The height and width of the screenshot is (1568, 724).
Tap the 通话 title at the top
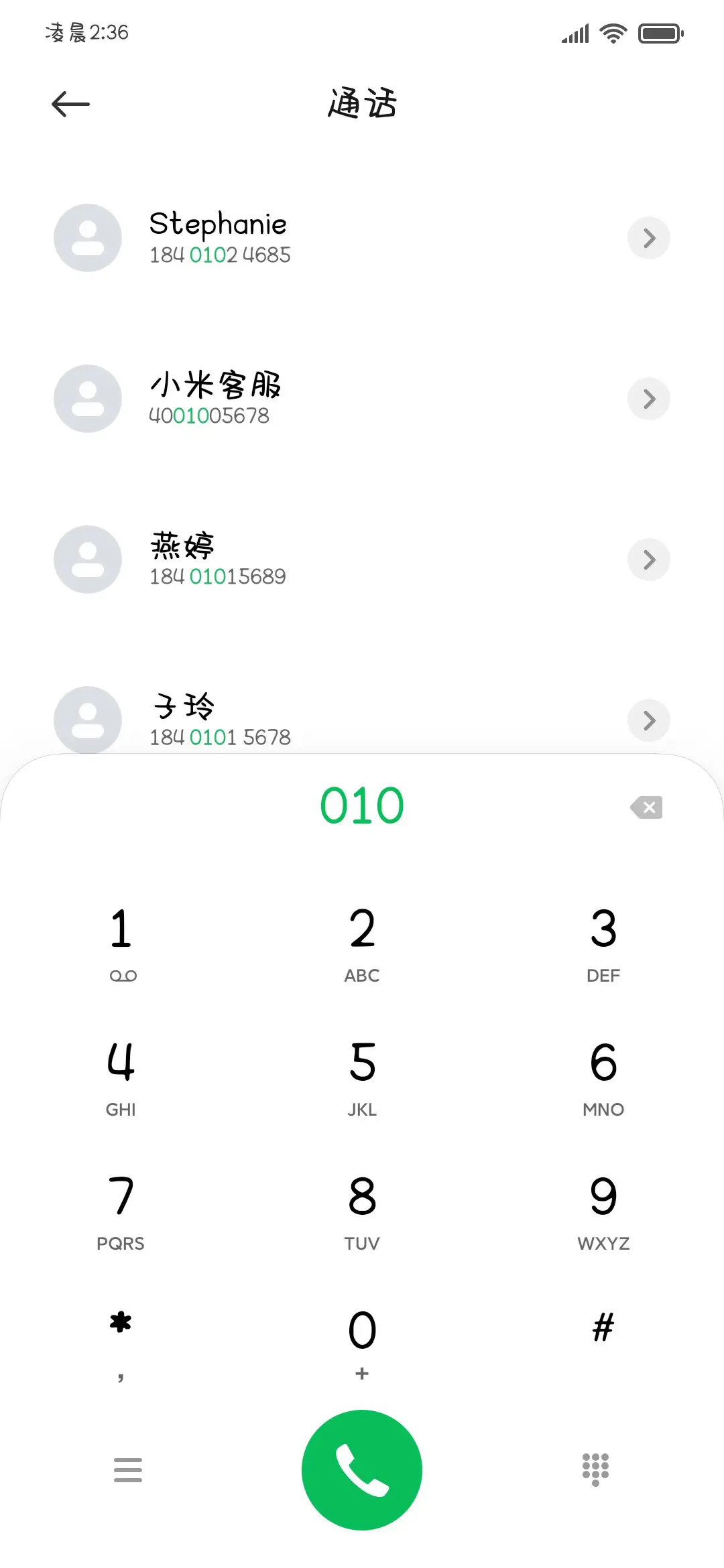click(362, 104)
